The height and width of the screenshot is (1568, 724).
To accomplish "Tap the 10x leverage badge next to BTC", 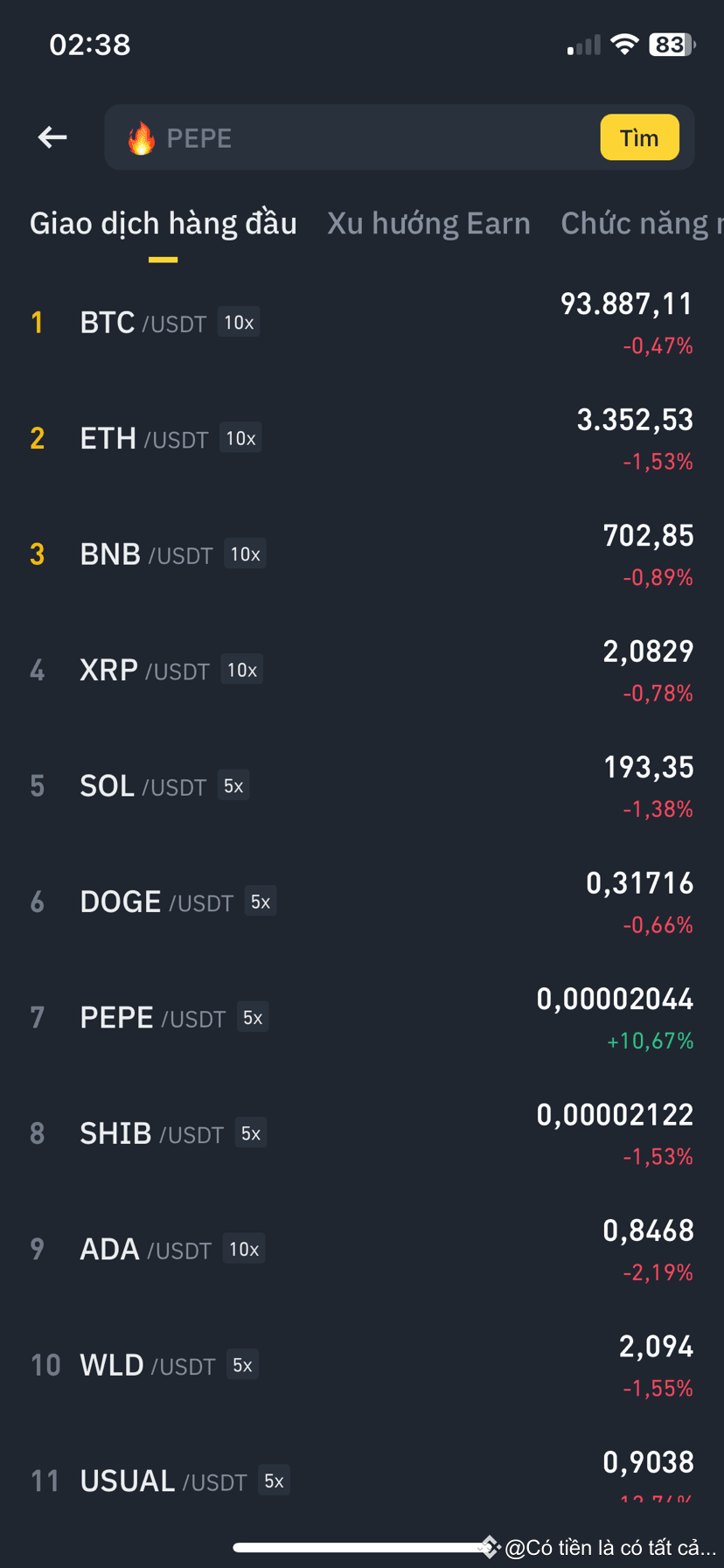I will pos(238,322).
